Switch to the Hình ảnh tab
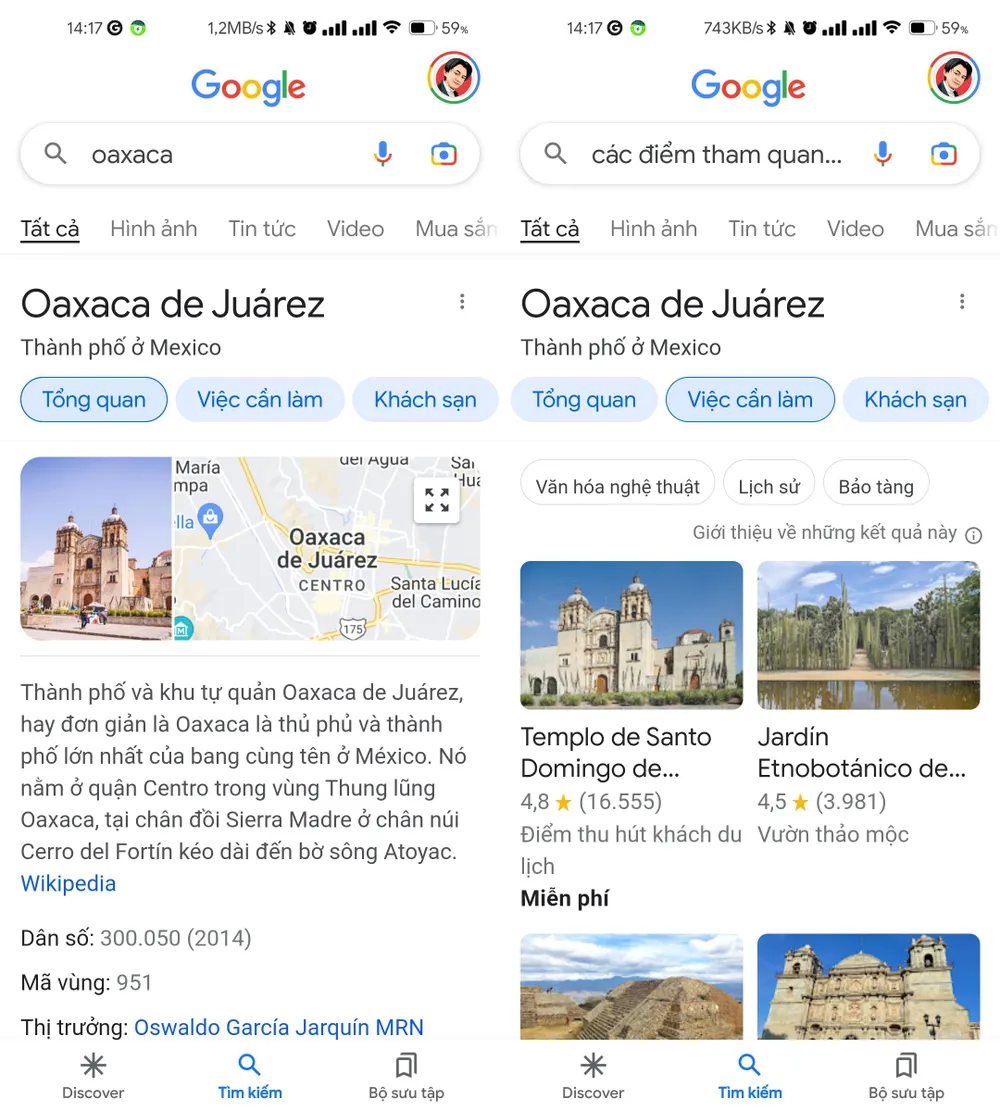 tap(153, 229)
